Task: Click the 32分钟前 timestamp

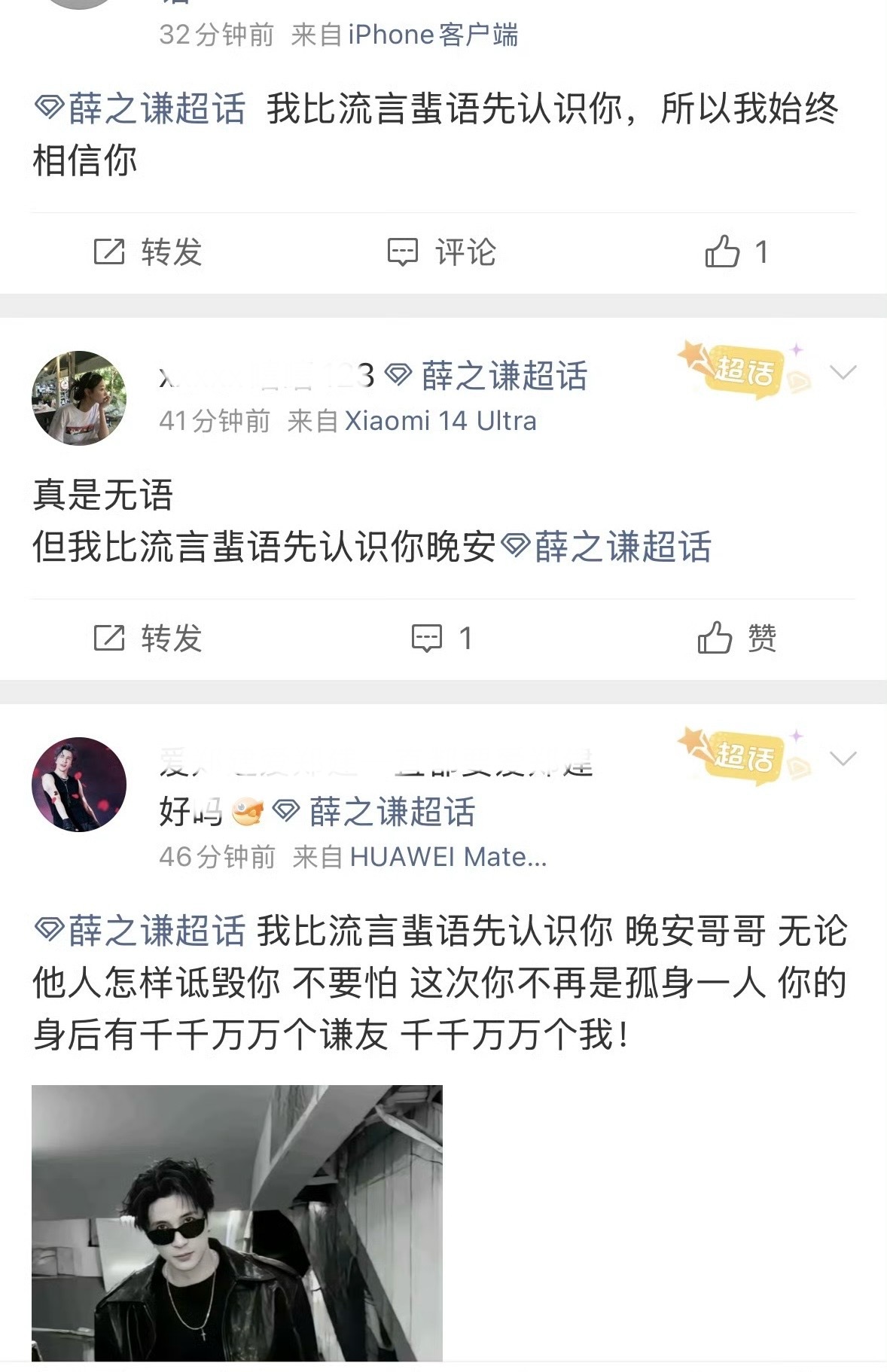Action: tap(214, 35)
